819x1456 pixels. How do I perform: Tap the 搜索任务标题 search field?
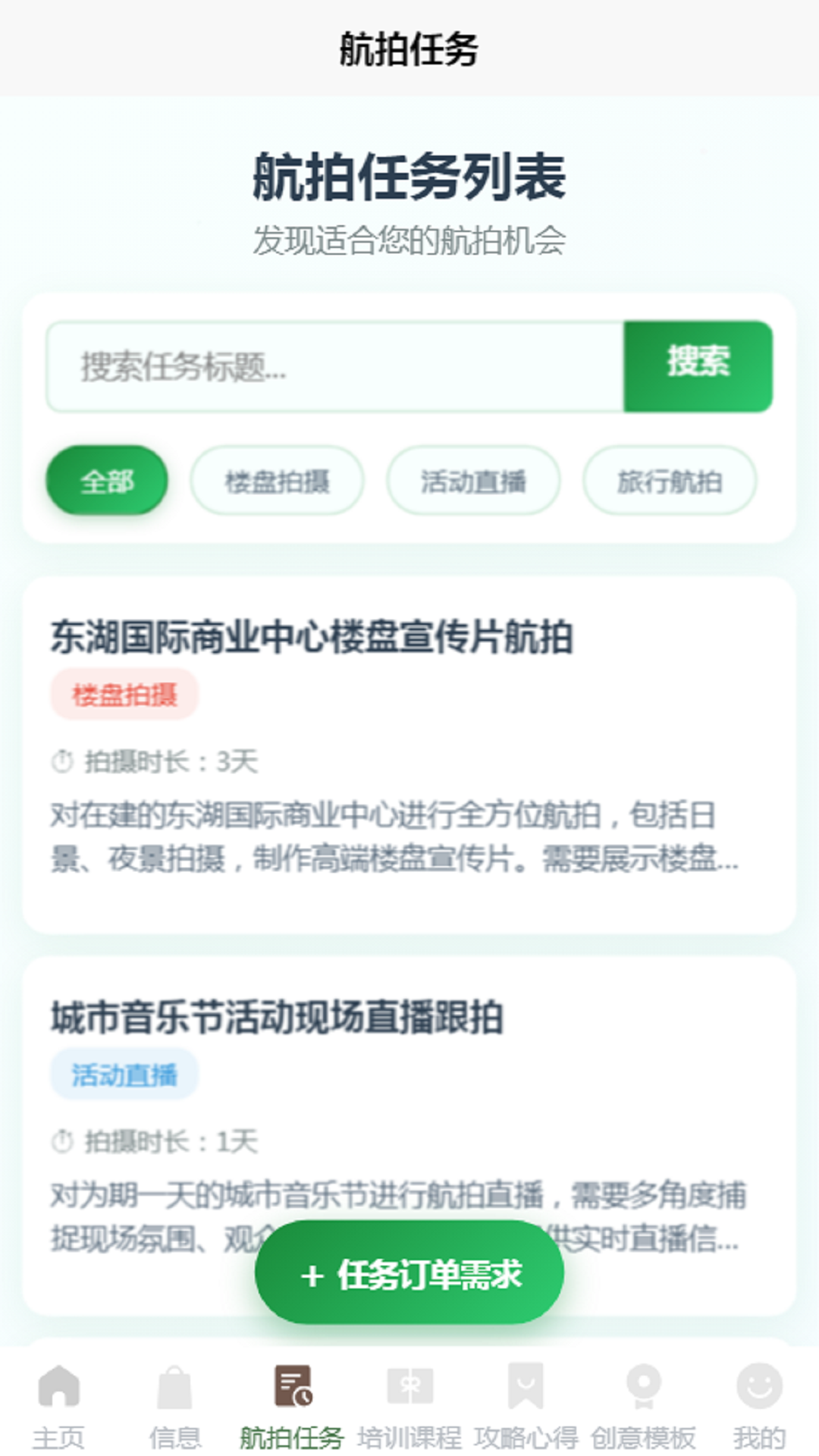pos(334,367)
